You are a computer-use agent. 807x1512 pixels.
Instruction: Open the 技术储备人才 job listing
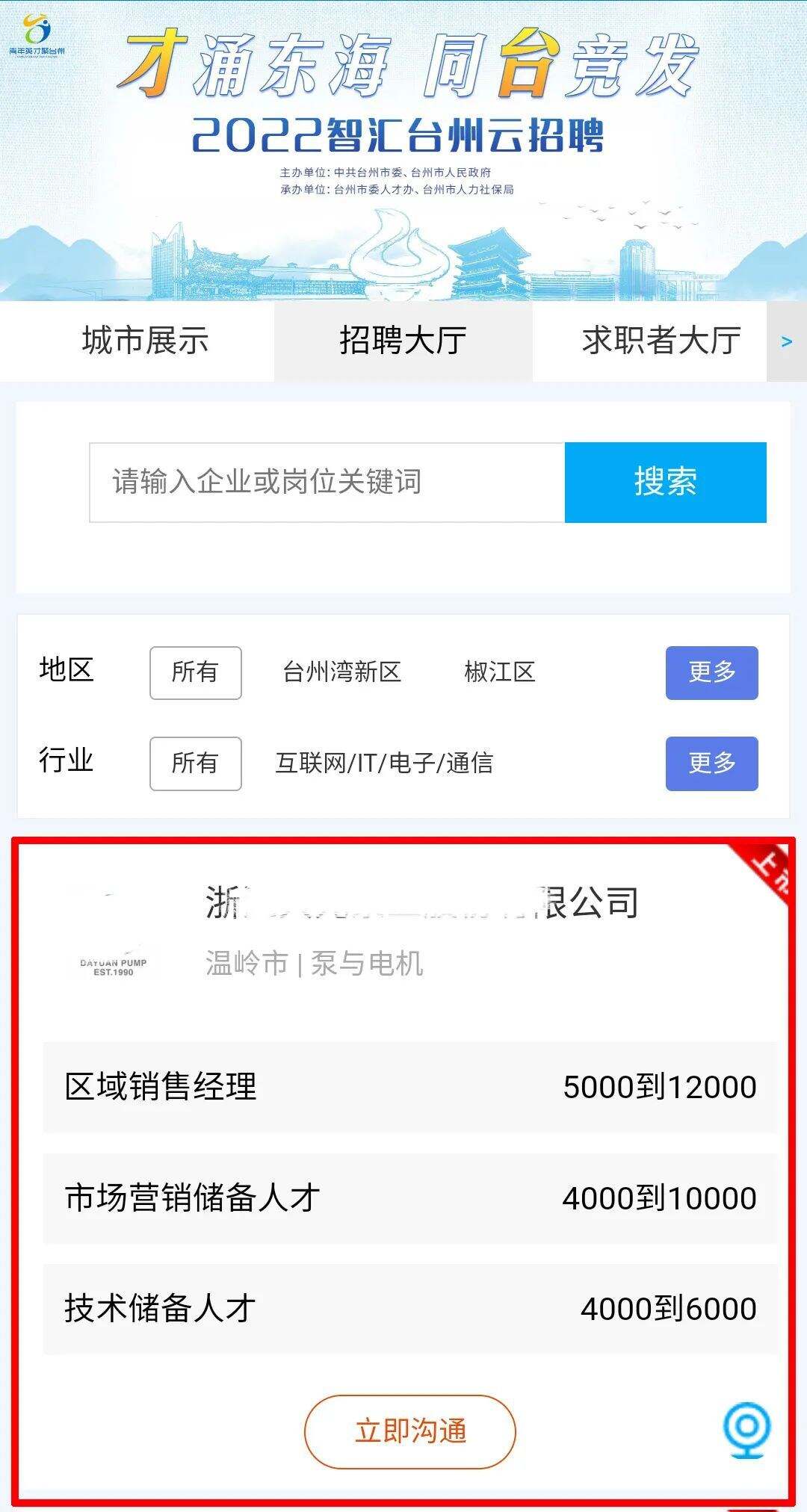click(409, 1309)
